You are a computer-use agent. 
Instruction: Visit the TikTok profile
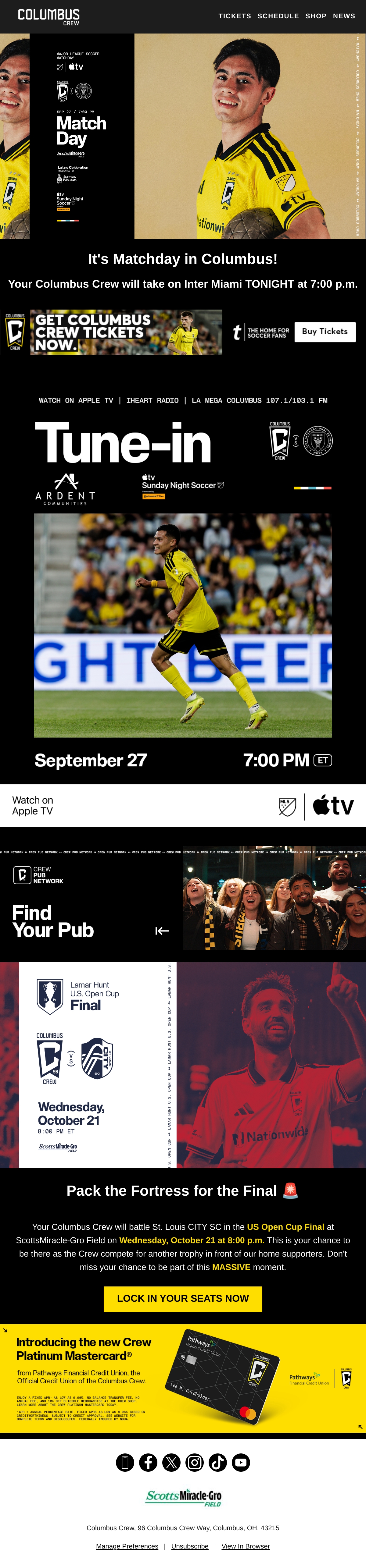coord(217,1462)
